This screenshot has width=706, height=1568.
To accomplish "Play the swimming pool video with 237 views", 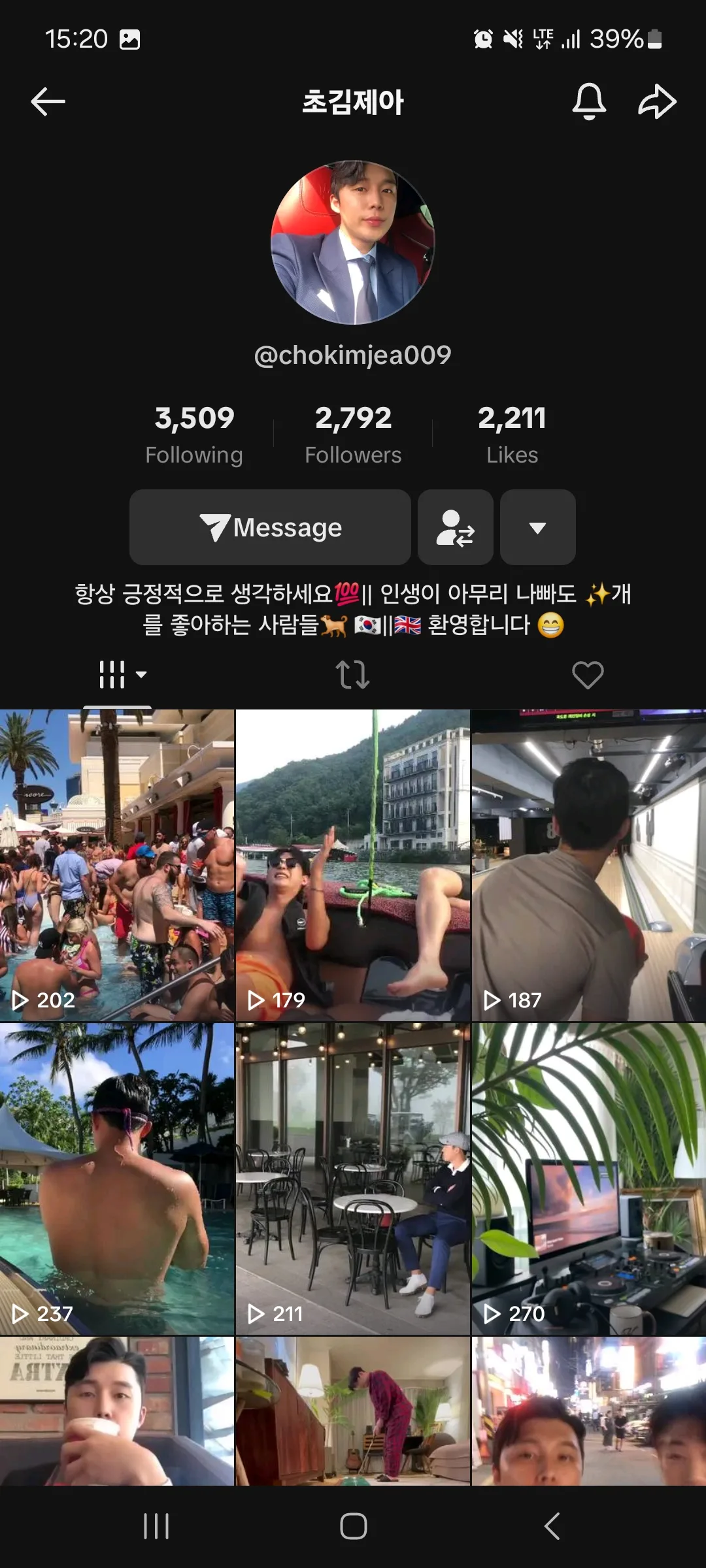I will 117,1179.
